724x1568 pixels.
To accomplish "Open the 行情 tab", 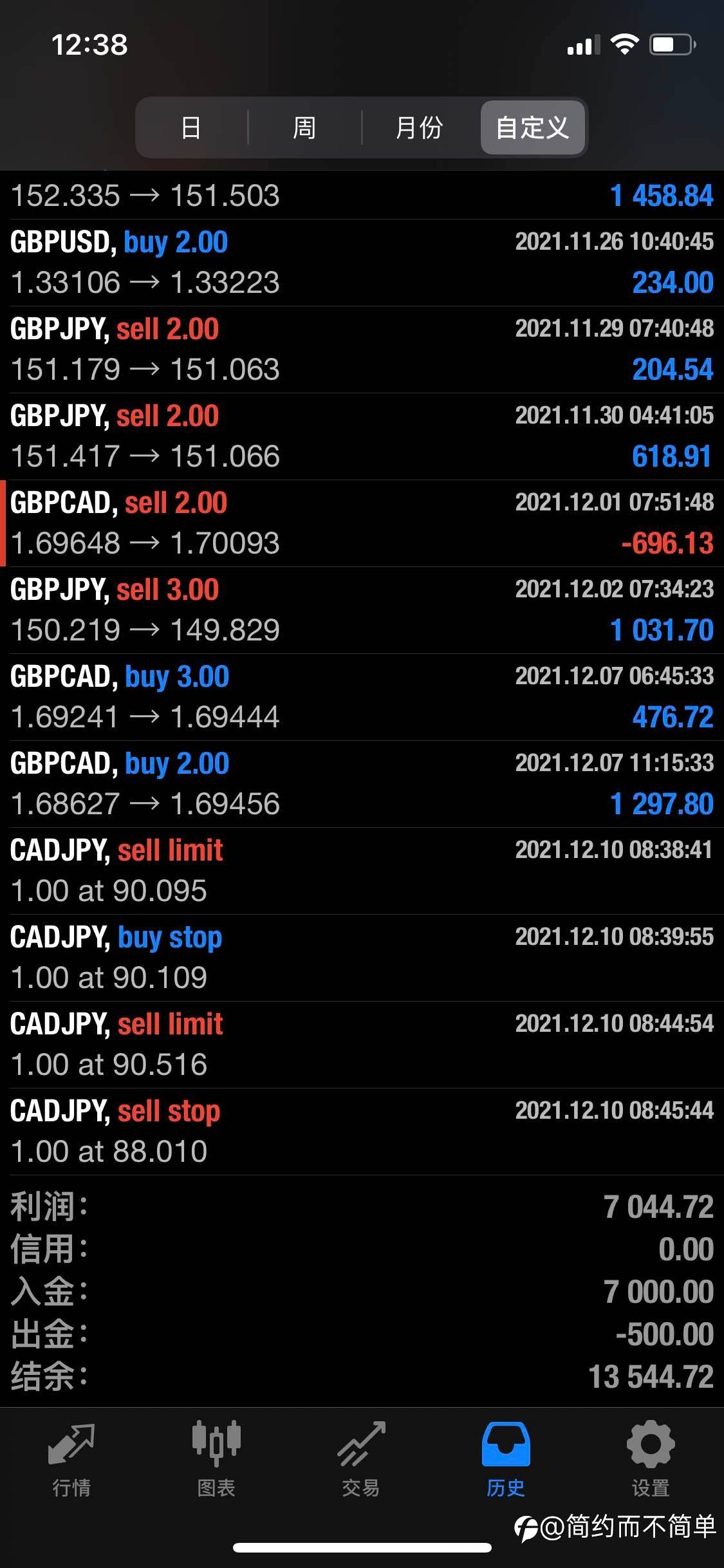I will 71,1460.
